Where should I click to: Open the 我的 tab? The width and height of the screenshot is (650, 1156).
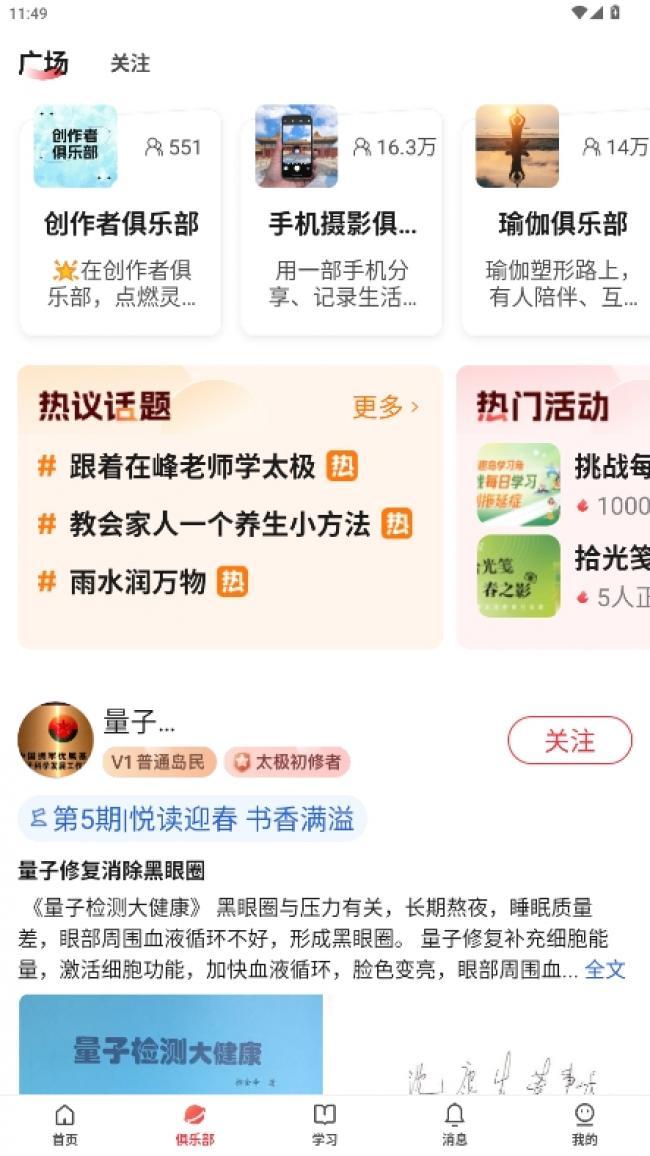coord(585,1124)
